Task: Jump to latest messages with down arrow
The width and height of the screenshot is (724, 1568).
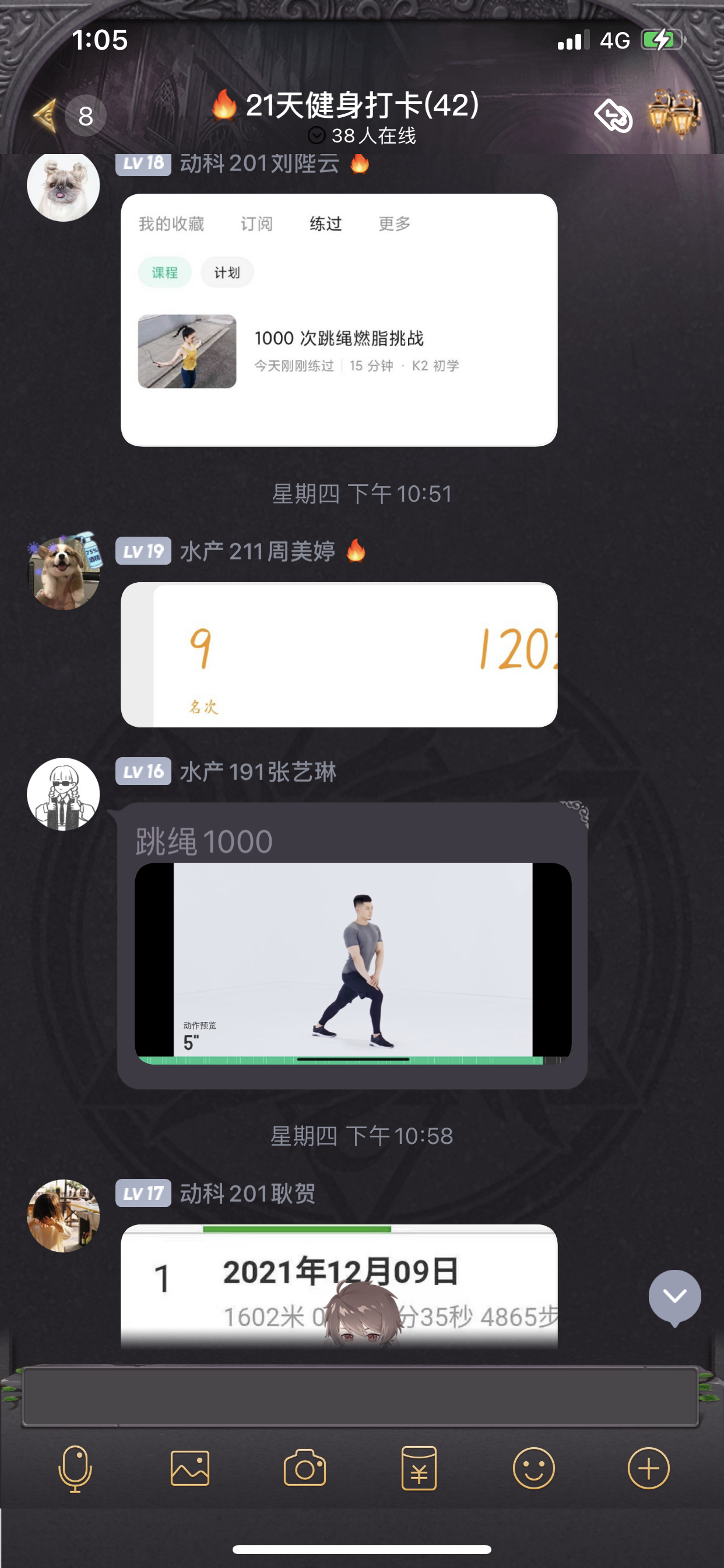Action: pyautogui.click(x=674, y=1297)
